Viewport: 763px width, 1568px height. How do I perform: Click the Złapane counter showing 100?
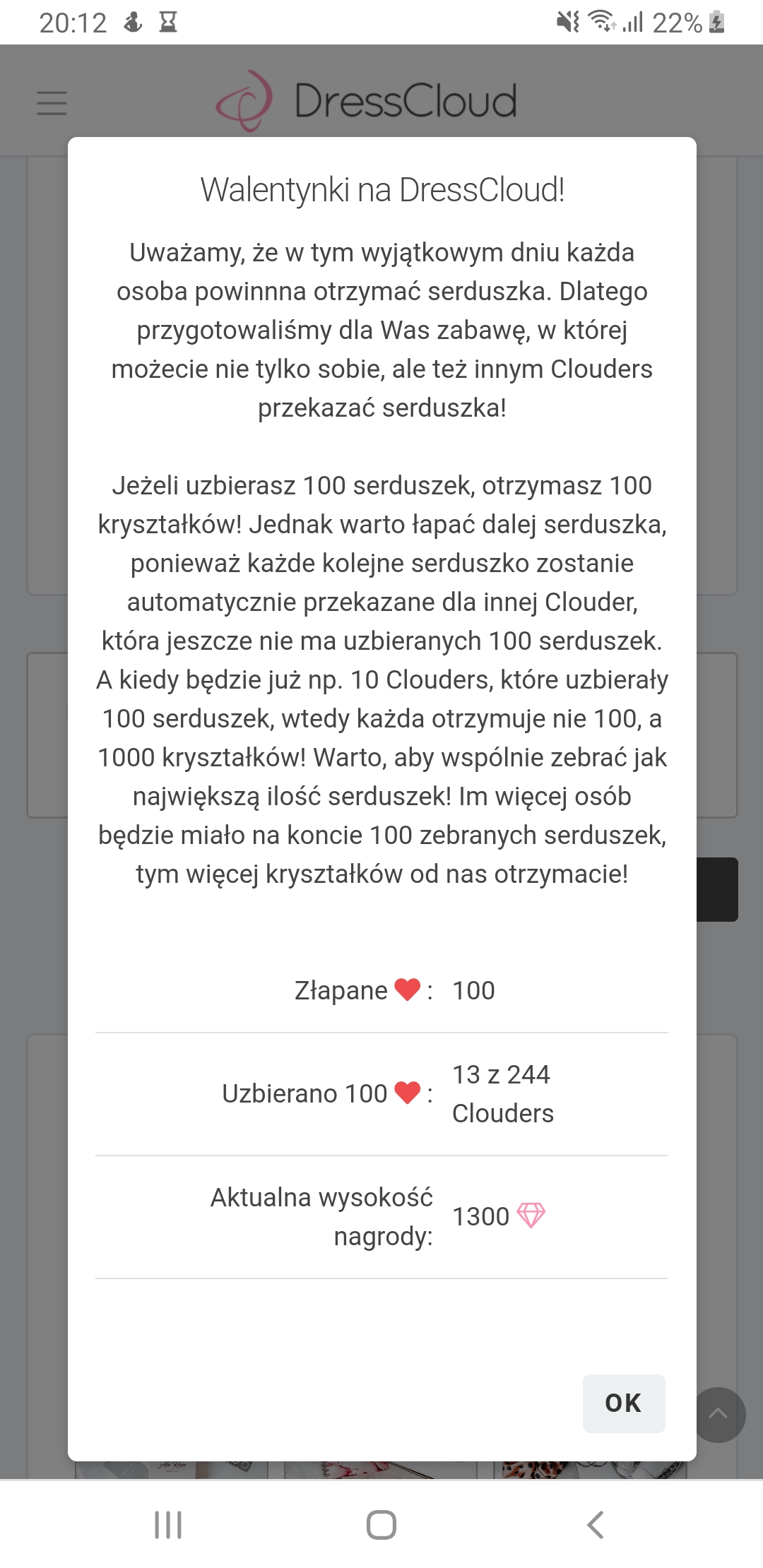473,990
